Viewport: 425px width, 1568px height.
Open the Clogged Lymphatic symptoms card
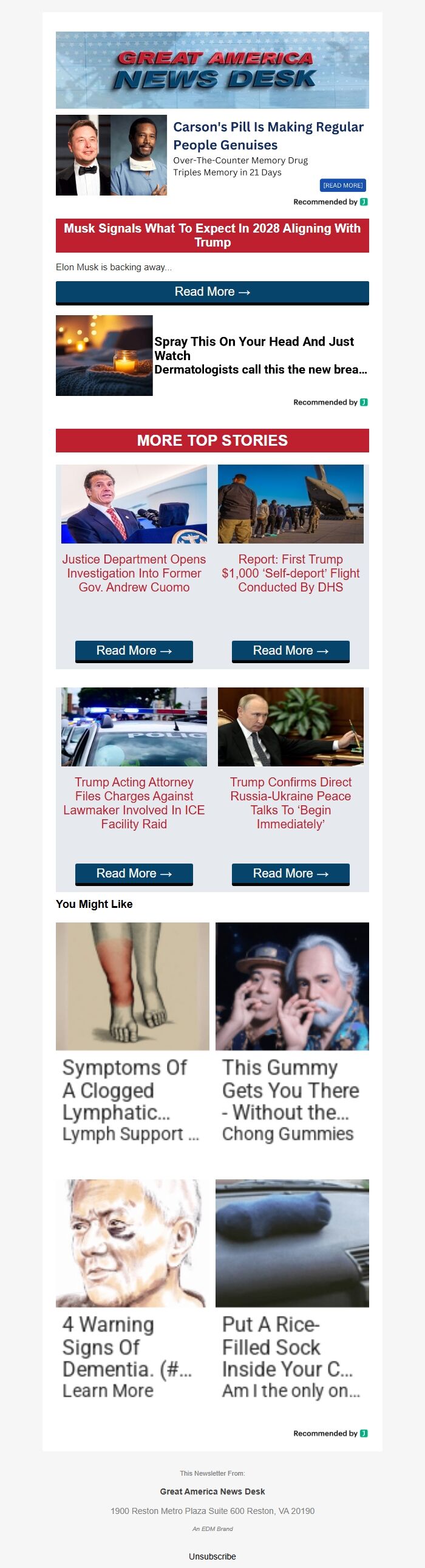coord(132,1035)
